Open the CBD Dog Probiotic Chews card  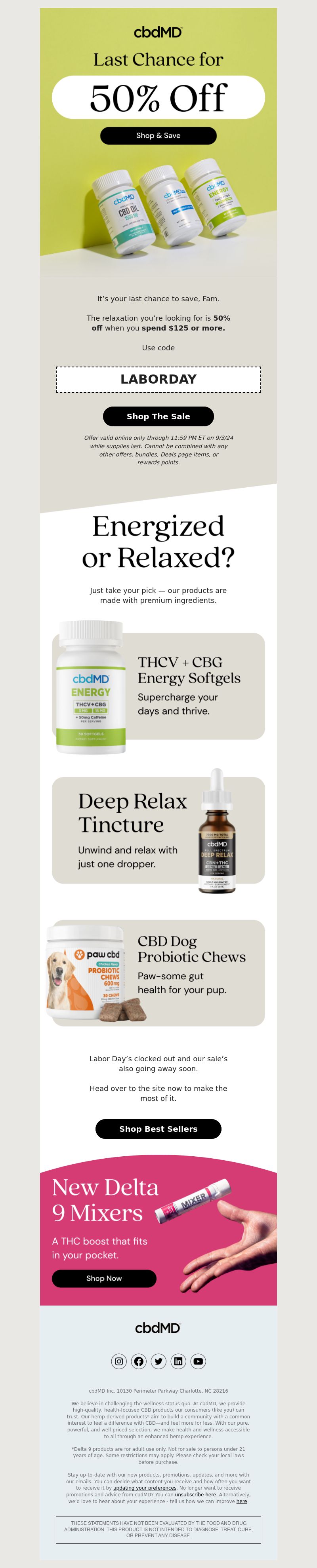[x=158, y=972]
